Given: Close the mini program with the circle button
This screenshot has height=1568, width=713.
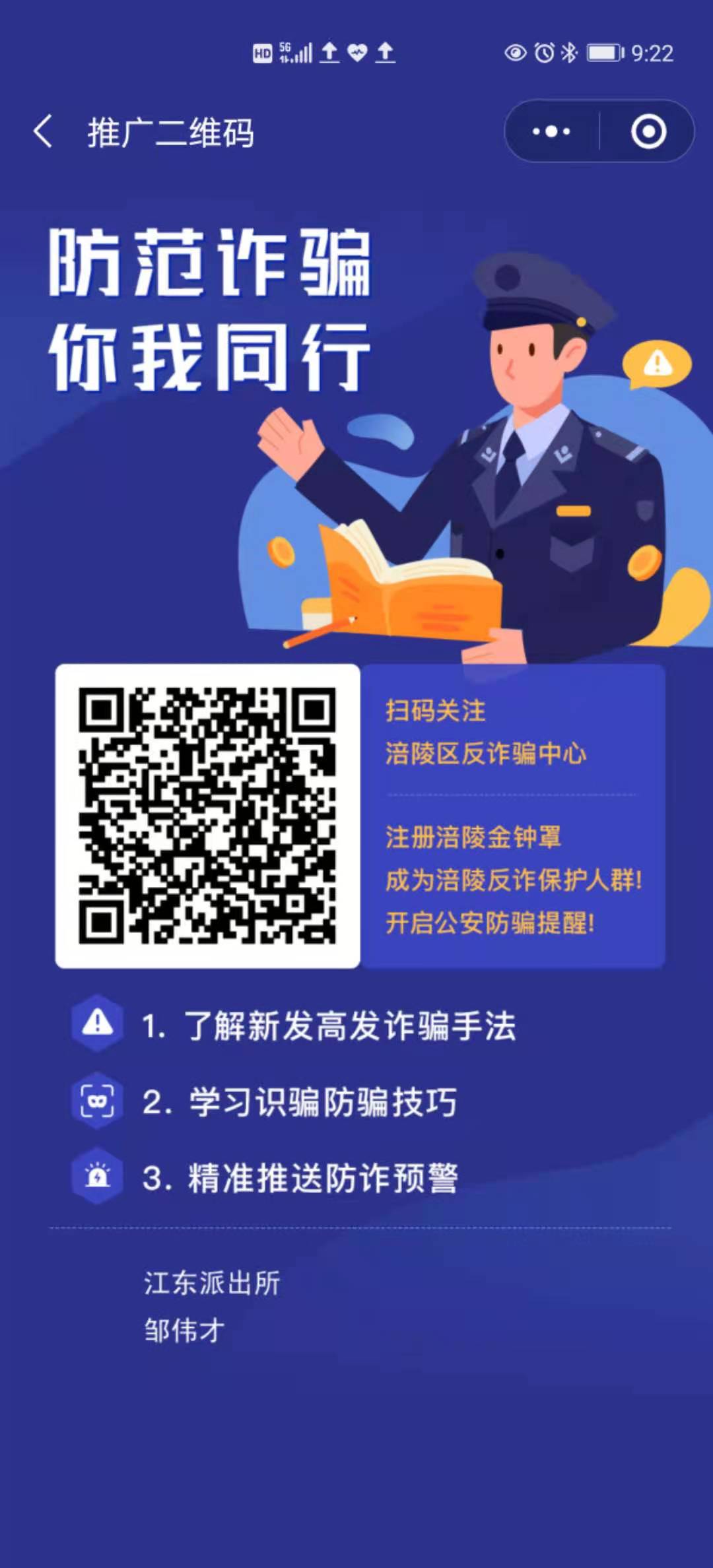Looking at the screenshot, I should pos(648,131).
